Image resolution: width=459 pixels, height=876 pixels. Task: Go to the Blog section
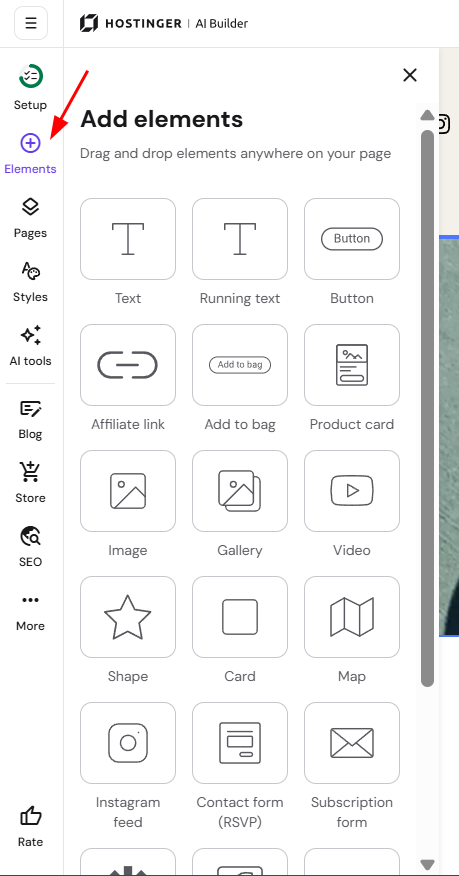tap(30, 419)
